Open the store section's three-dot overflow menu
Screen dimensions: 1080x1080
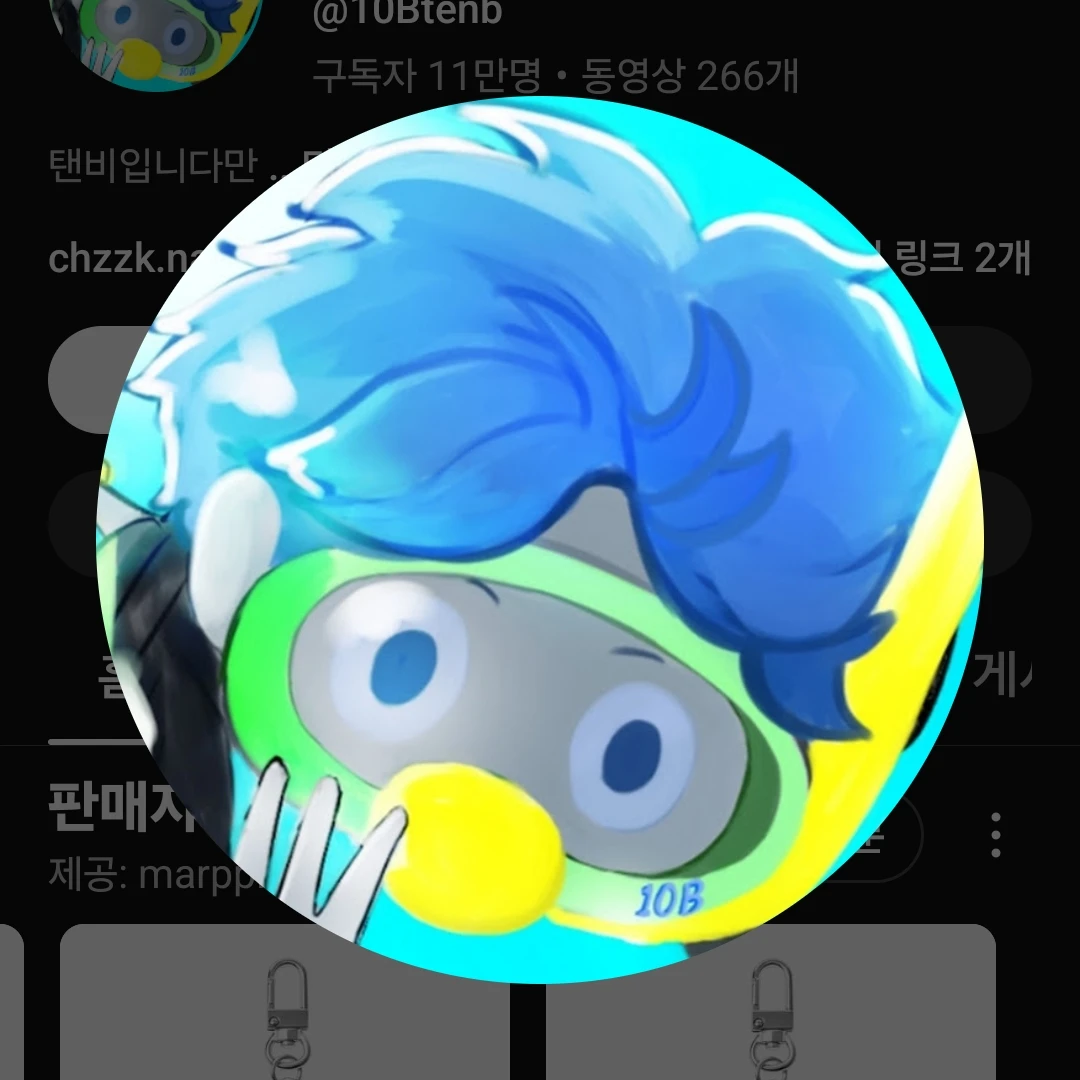(995, 835)
